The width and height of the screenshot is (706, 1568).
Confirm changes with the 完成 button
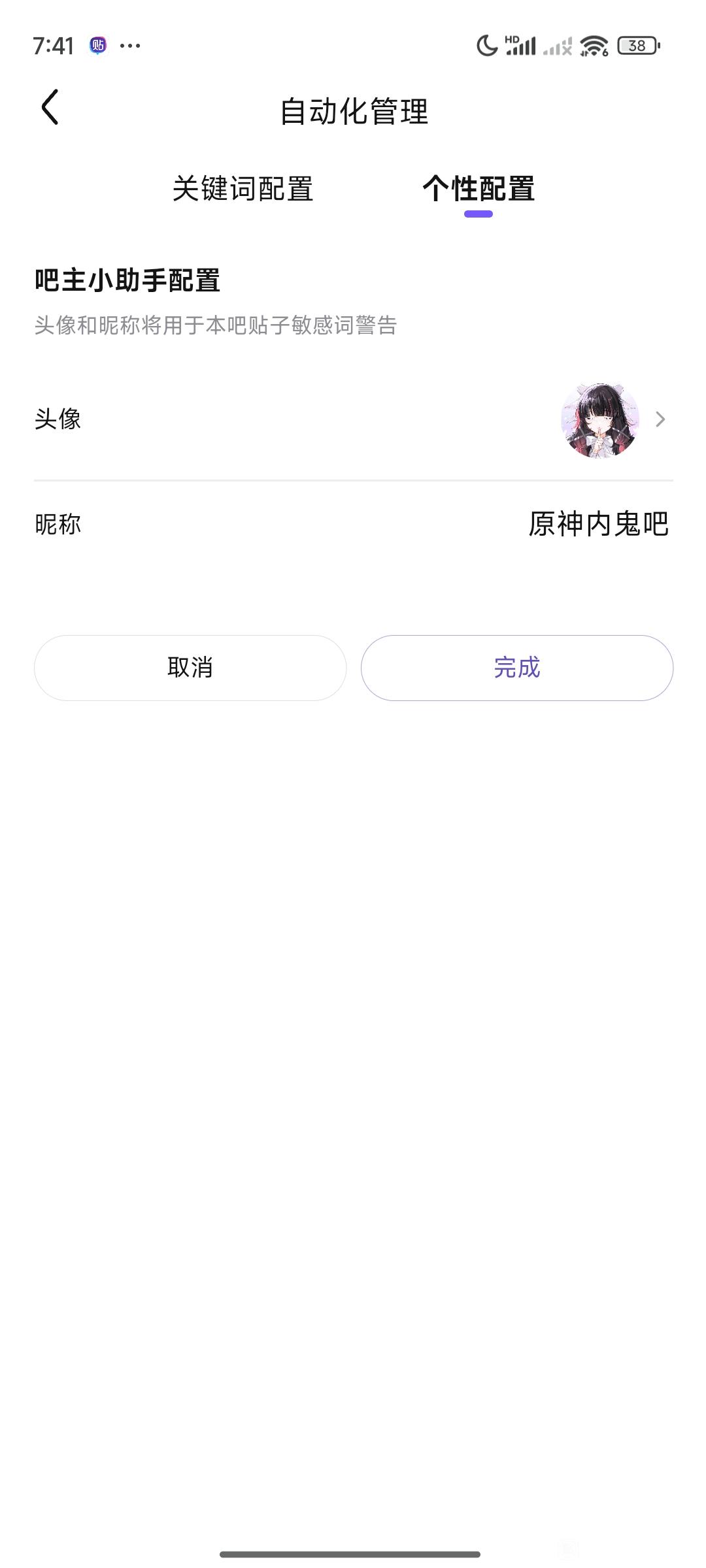pyautogui.click(x=517, y=668)
